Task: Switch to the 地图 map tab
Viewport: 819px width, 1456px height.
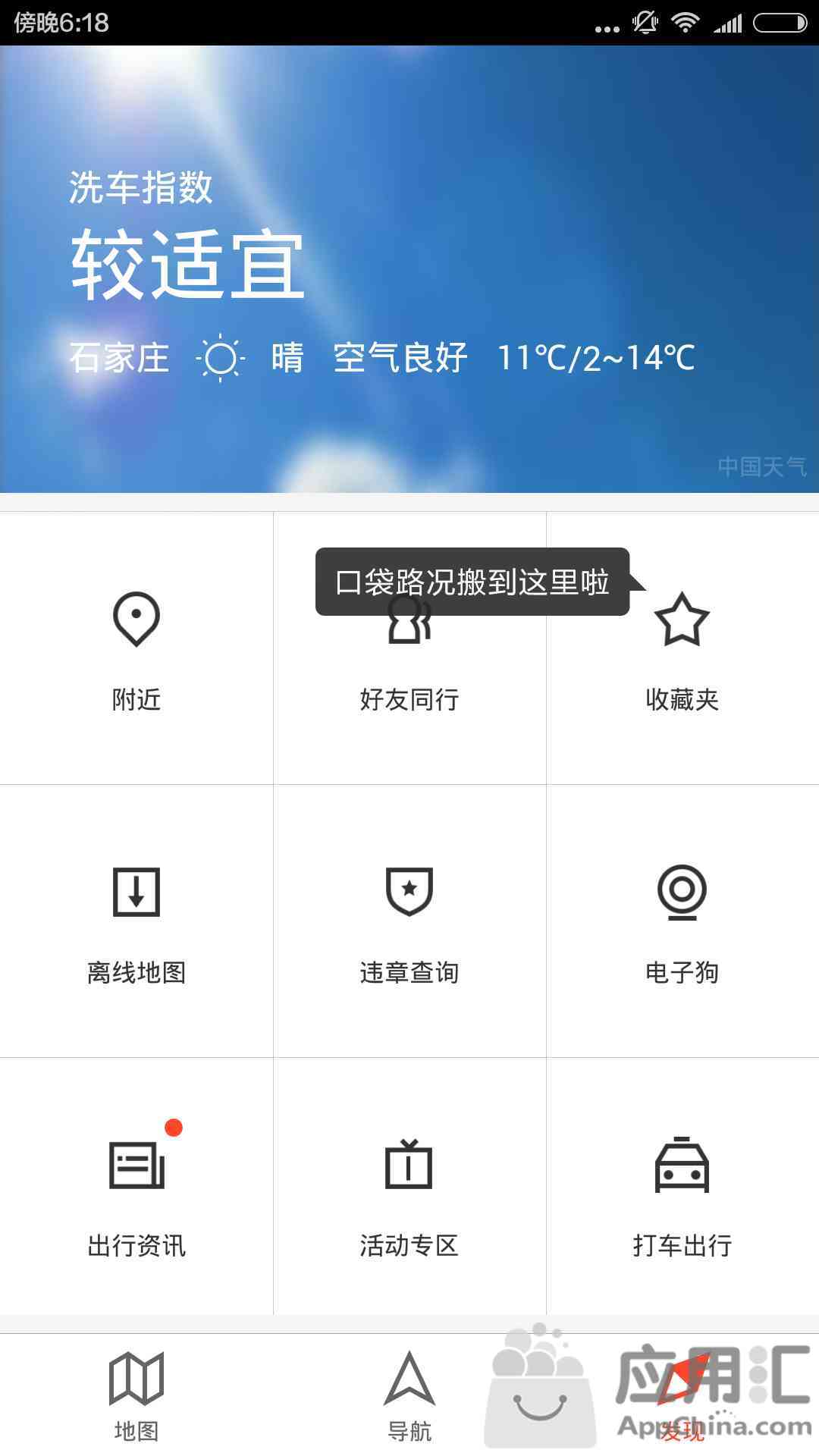Action: 136,1395
